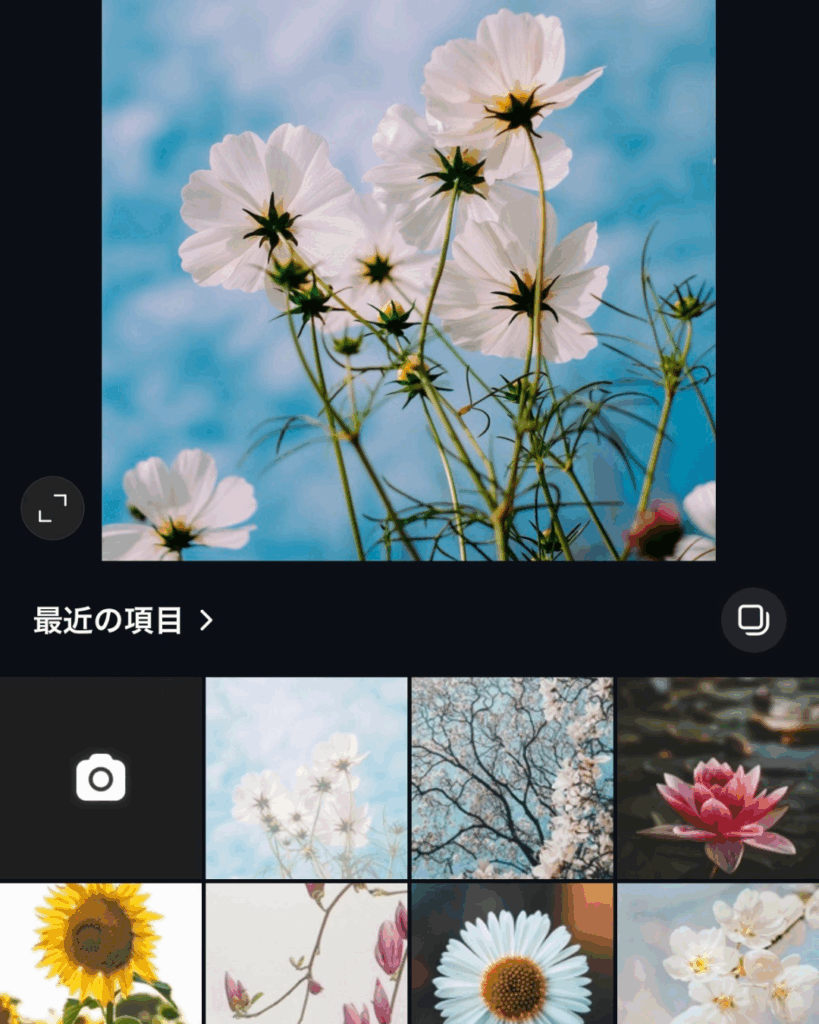Image resolution: width=819 pixels, height=1024 pixels.
Task: Pick the white blossoms photo
Action: pos(717,953)
